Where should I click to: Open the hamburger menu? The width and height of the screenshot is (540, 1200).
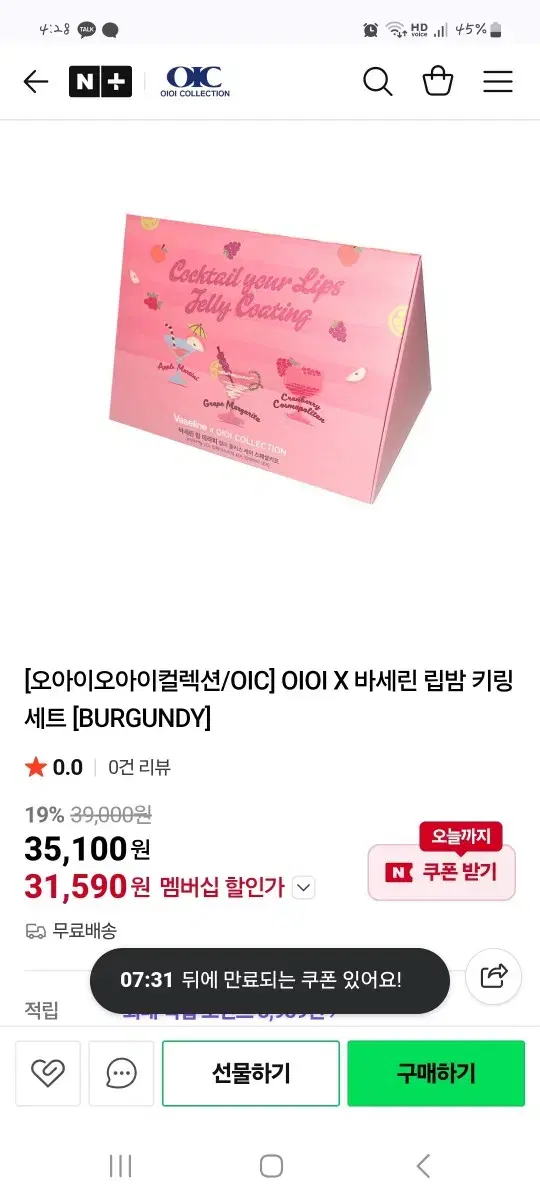(x=498, y=82)
